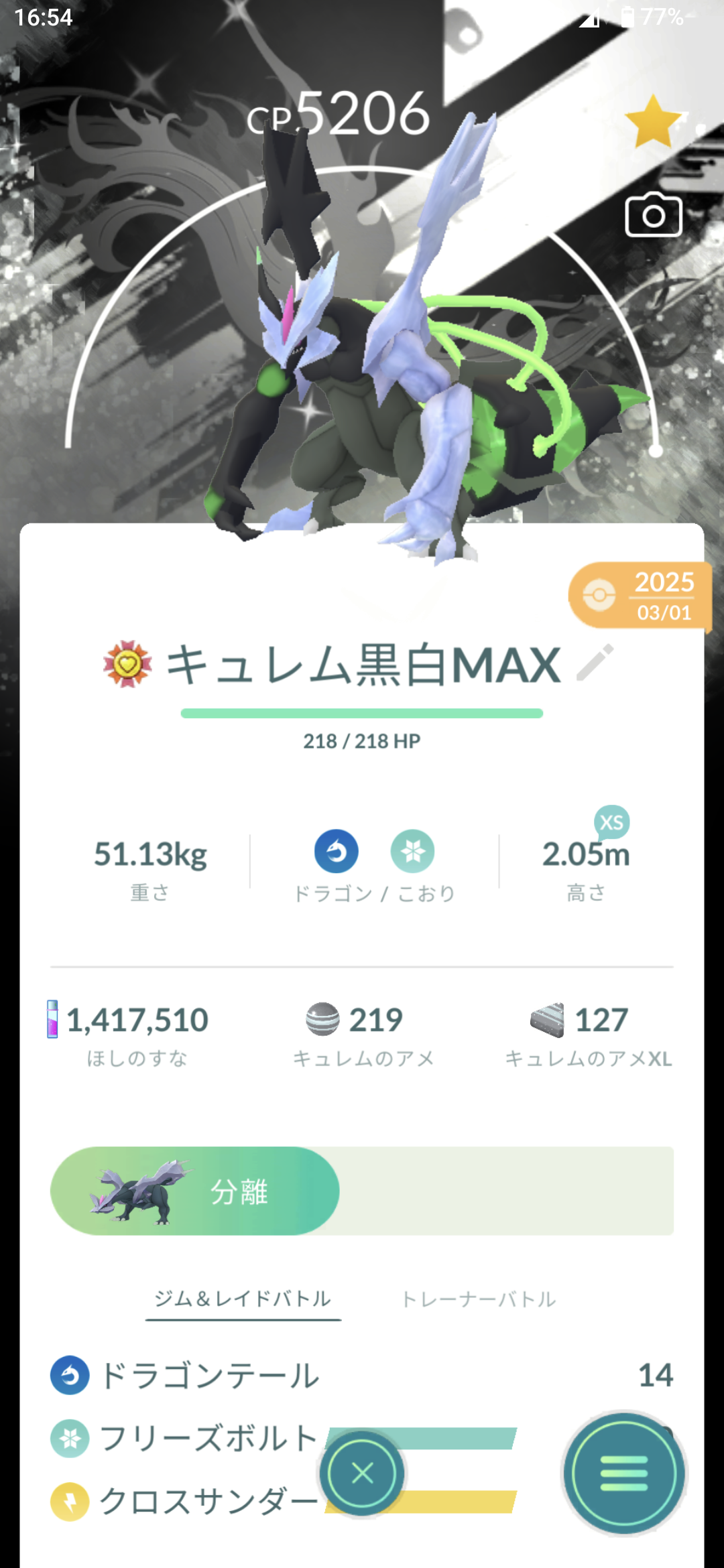This screenshot has width=724, height=1568.
Task: Open the AR camera for this Pokémon
Action: coord(654,215)
